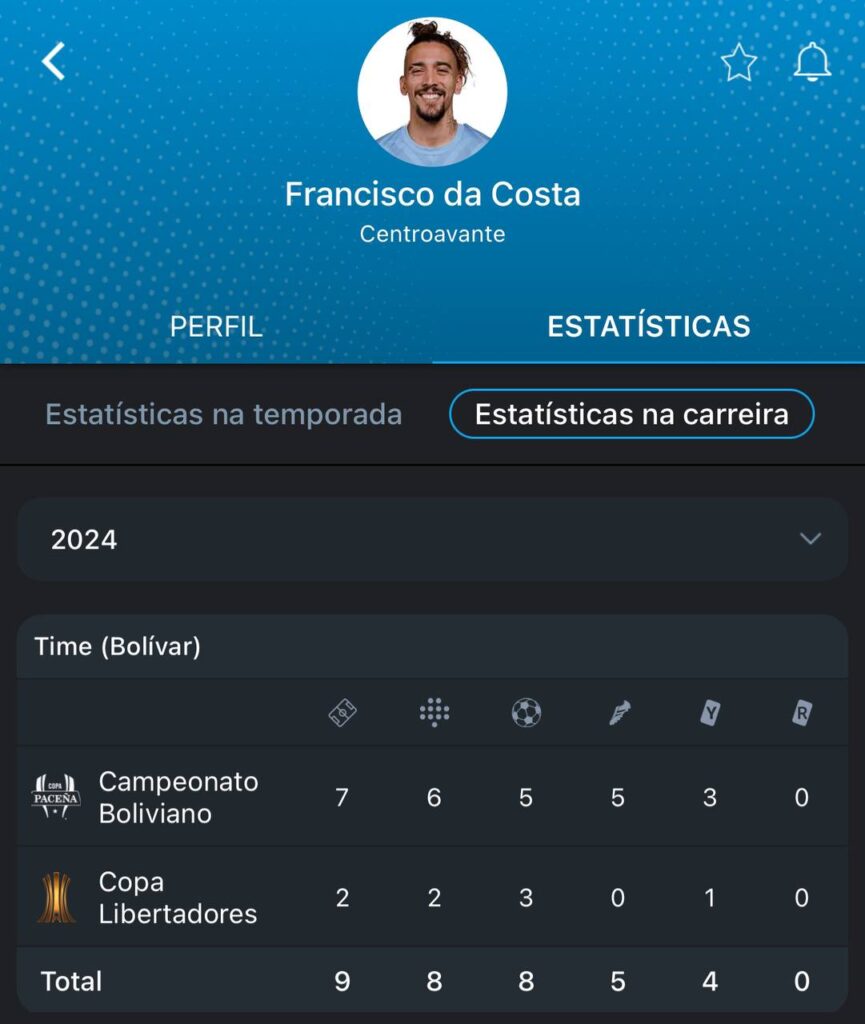
Task: Click the red cards icon
Action: (x=800, y=713)
